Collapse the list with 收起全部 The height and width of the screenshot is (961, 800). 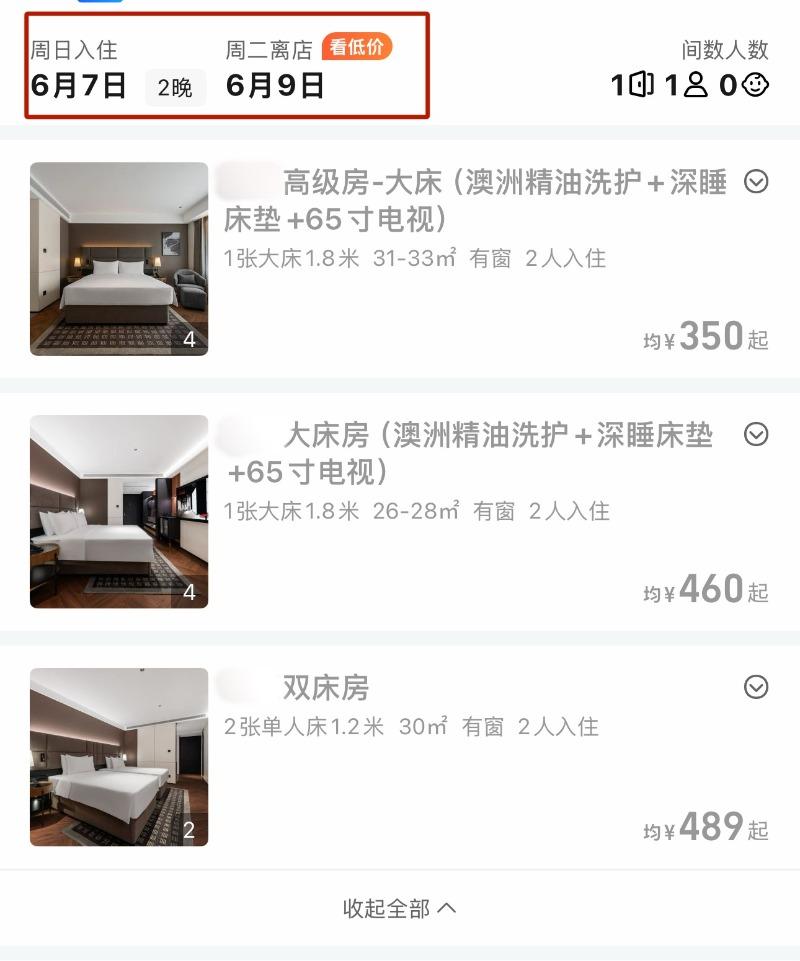(x=400, y=908)
